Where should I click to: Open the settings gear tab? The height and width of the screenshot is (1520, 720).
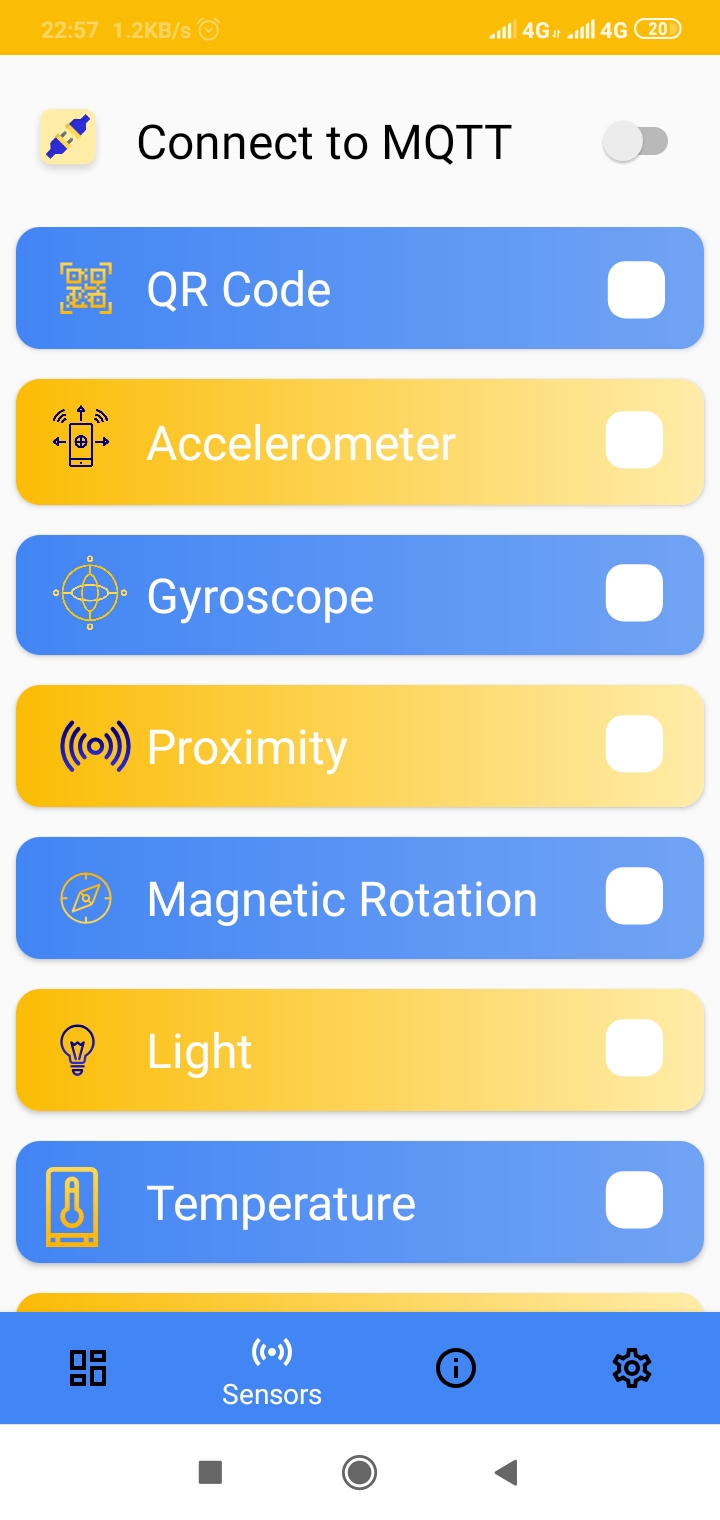[x=632, y=1367]
